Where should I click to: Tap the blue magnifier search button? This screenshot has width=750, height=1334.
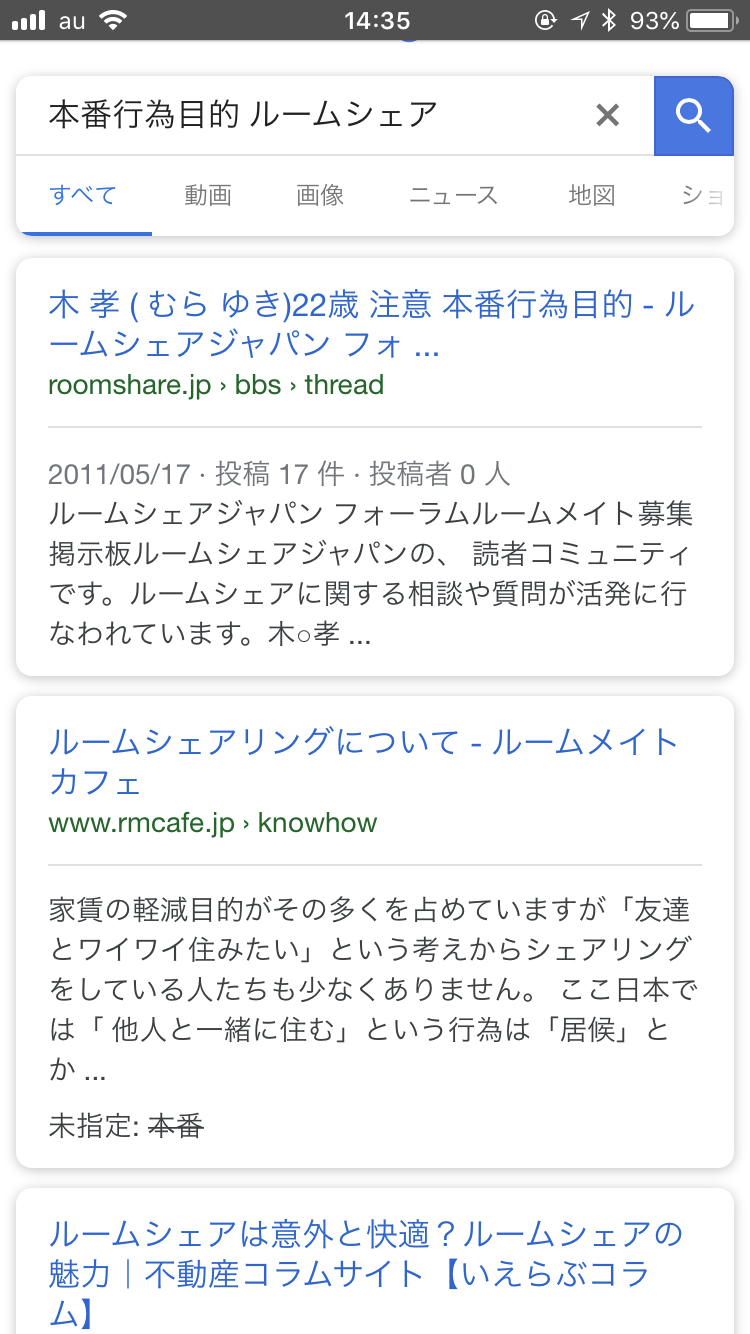tap(693, 116)
